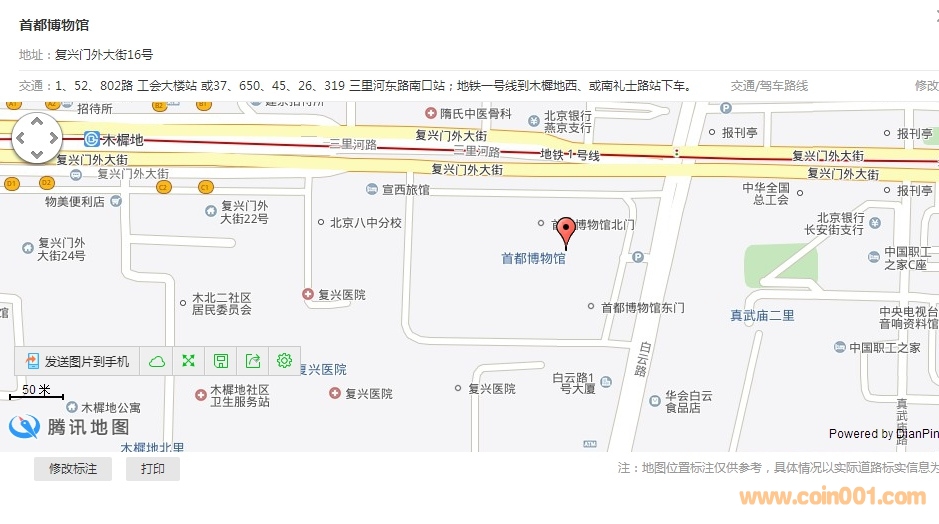The image size is (939, 524).
Task: Print the map with 打印
Action: click(x=153, y=469)
